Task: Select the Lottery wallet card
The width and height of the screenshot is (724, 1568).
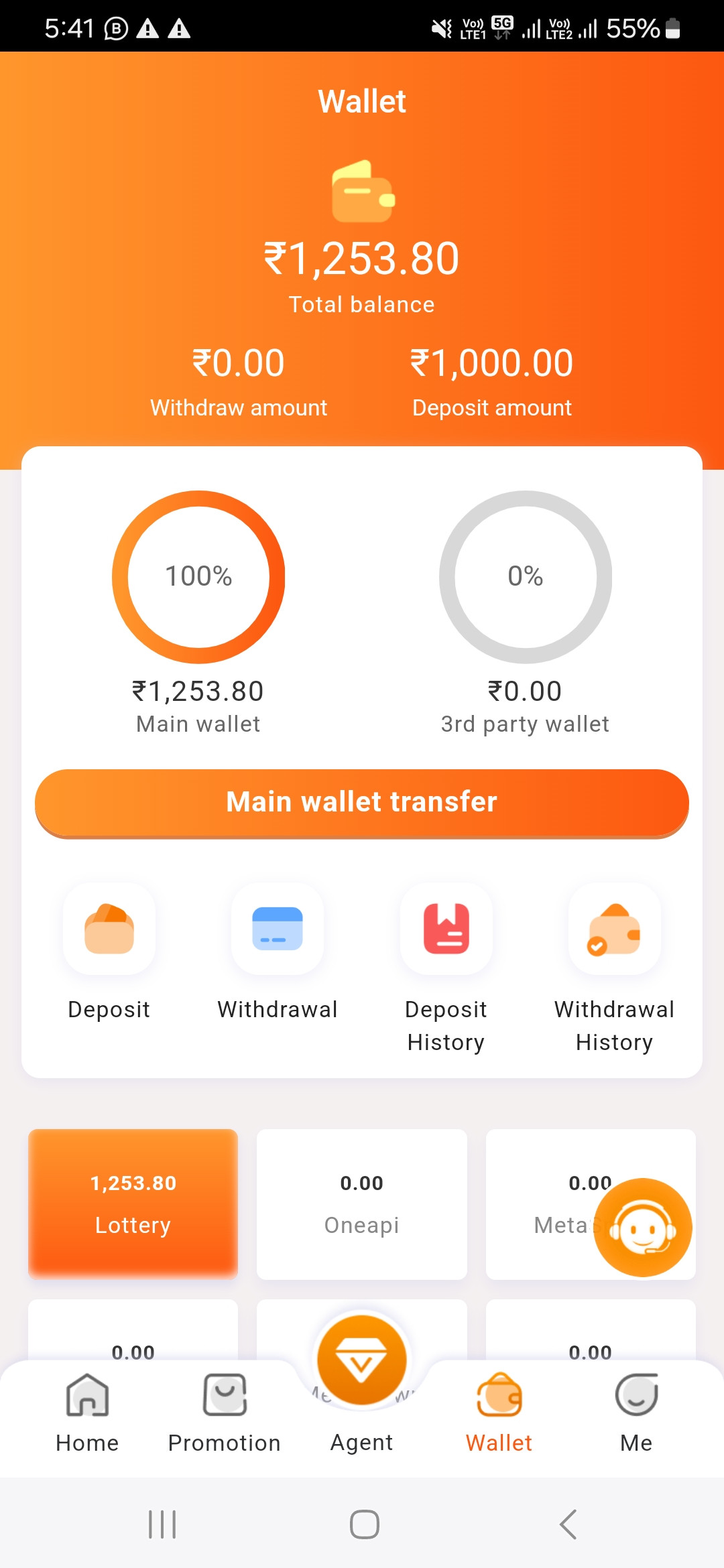Action: [x=133, y=1203]
